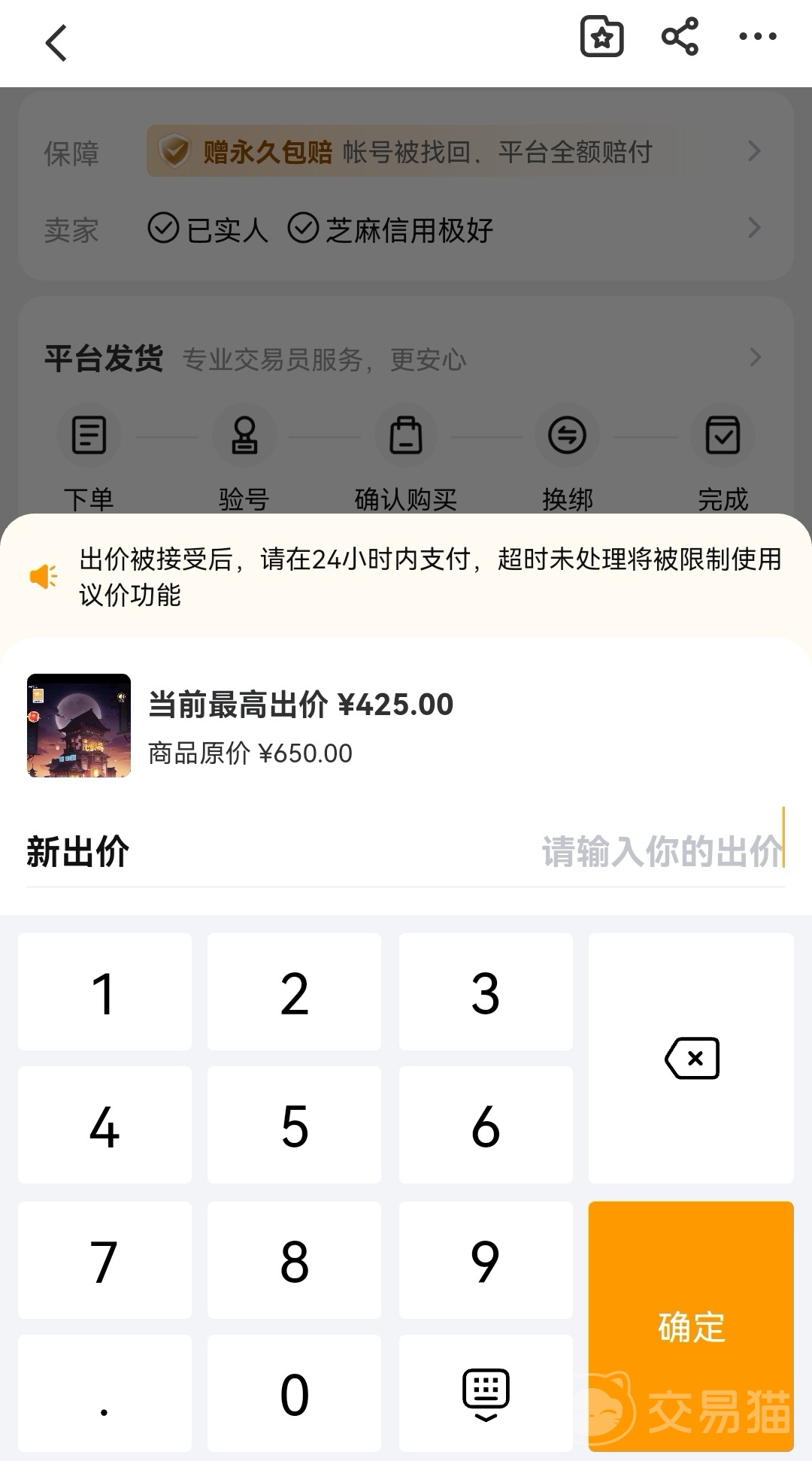
Task: Delete the last digit with backspace
Action: tap(691, 1058)
